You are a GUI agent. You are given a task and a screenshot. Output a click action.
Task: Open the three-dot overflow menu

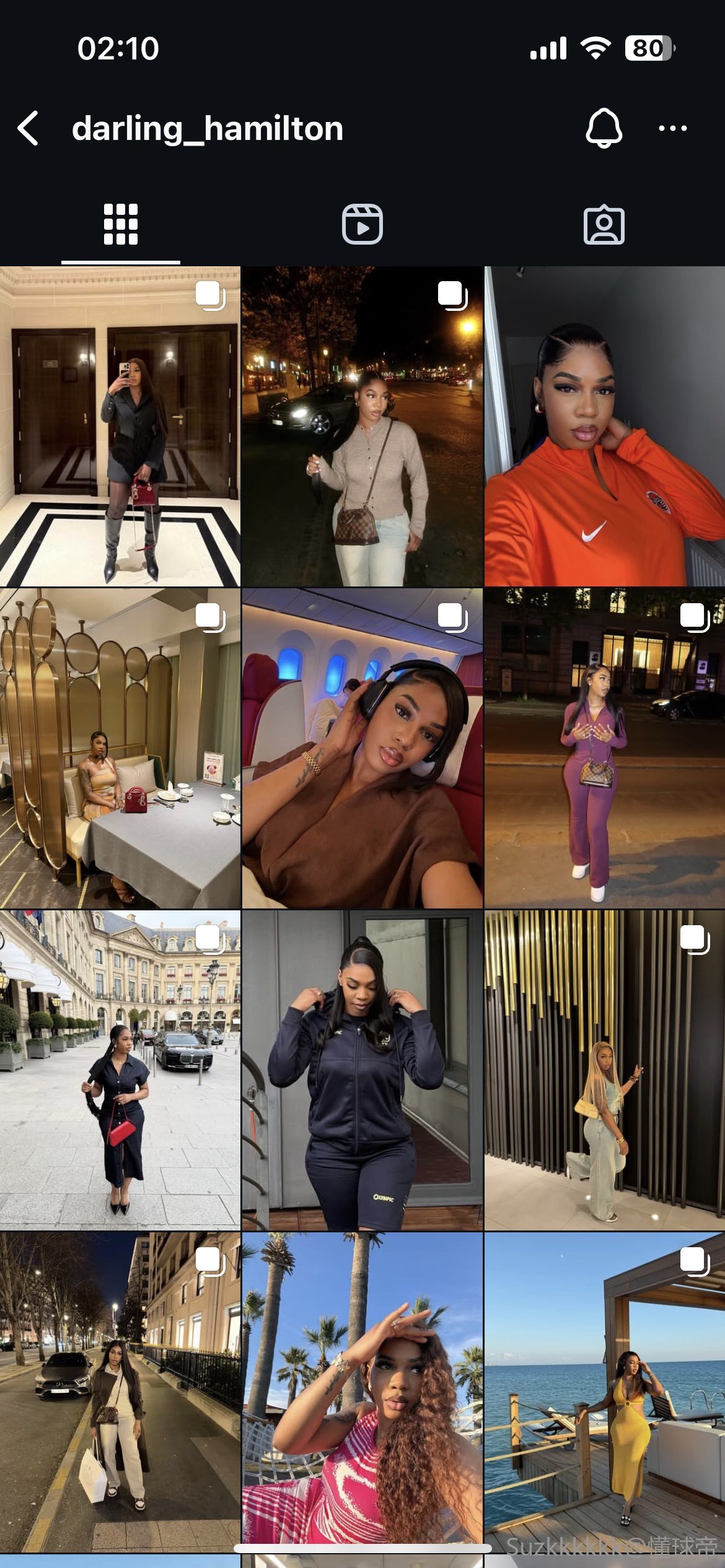pyautogui.click(x=672, y=129)
